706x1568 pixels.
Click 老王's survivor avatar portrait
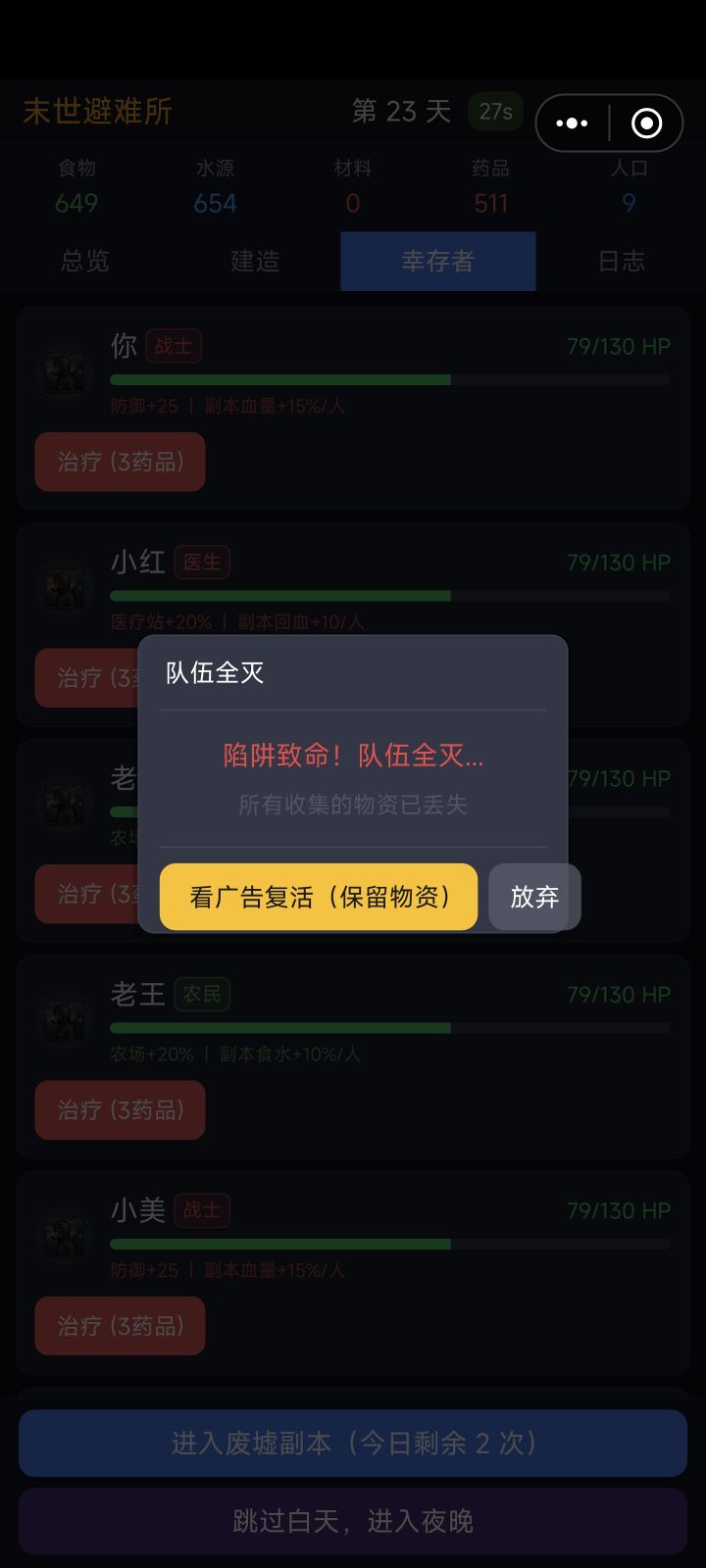tap(64, 1019)
